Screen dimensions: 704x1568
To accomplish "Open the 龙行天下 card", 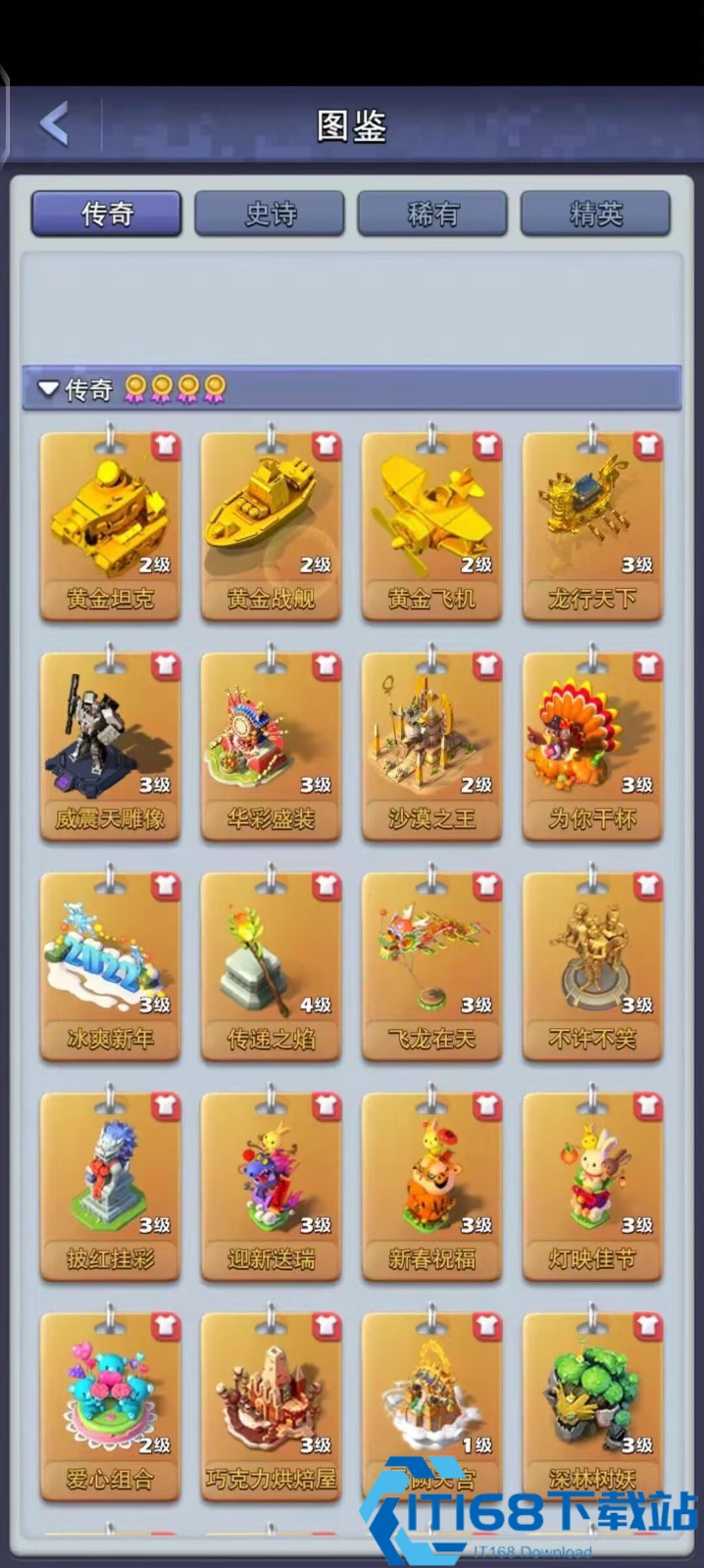I will (x=592, y=526).
